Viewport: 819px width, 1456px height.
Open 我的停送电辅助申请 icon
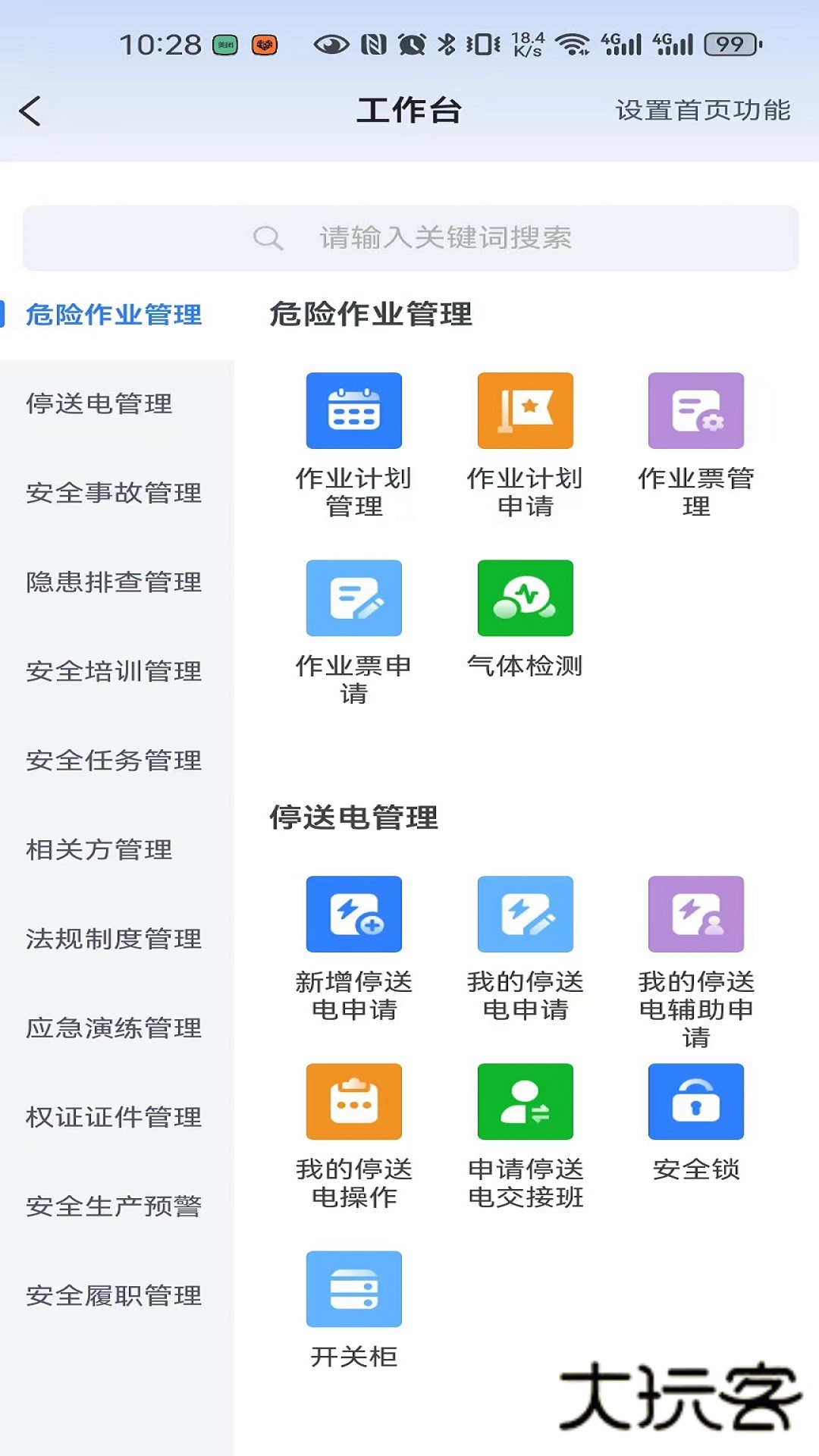(696, 914)
